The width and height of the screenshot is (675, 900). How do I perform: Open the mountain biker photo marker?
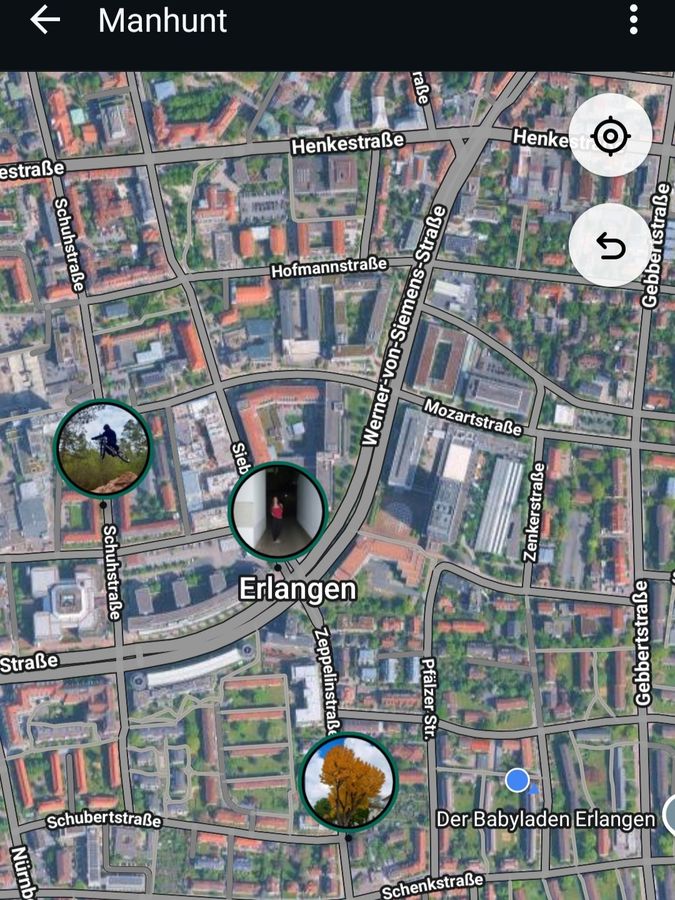(x=103, y=449)
